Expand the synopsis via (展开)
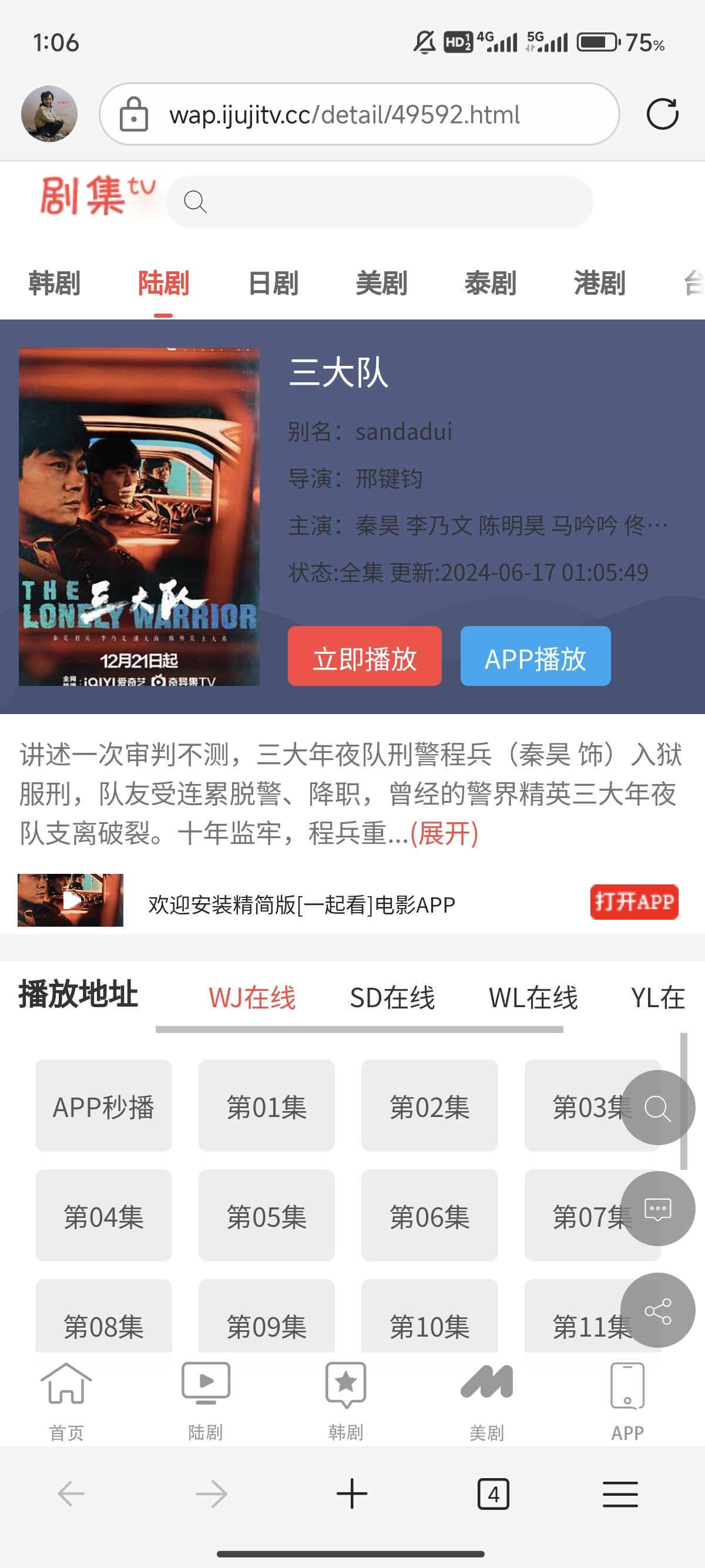The height and width of the screenshot is (1568, 705). tap(444, 833)
